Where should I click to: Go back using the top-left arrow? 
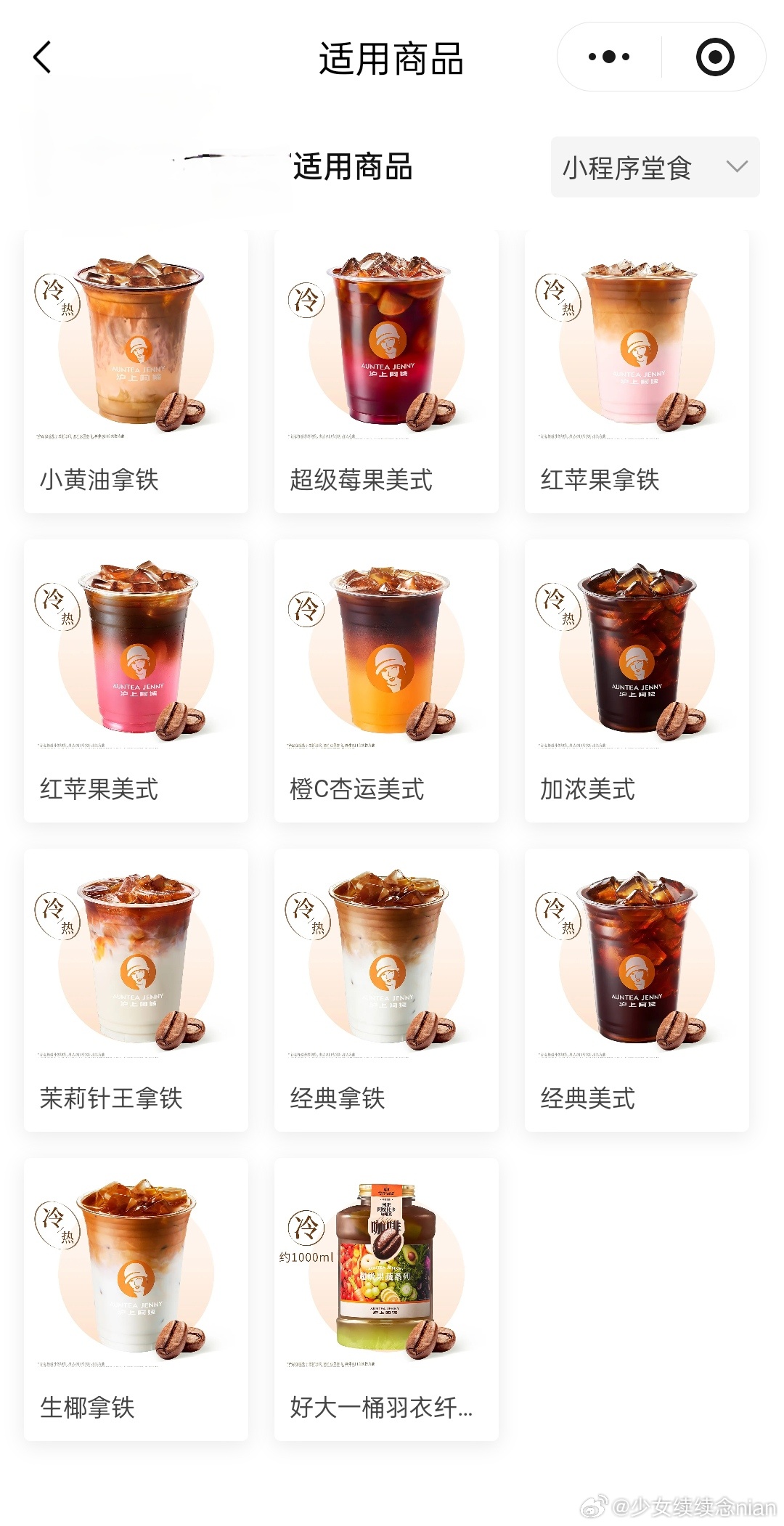point(43,57)
